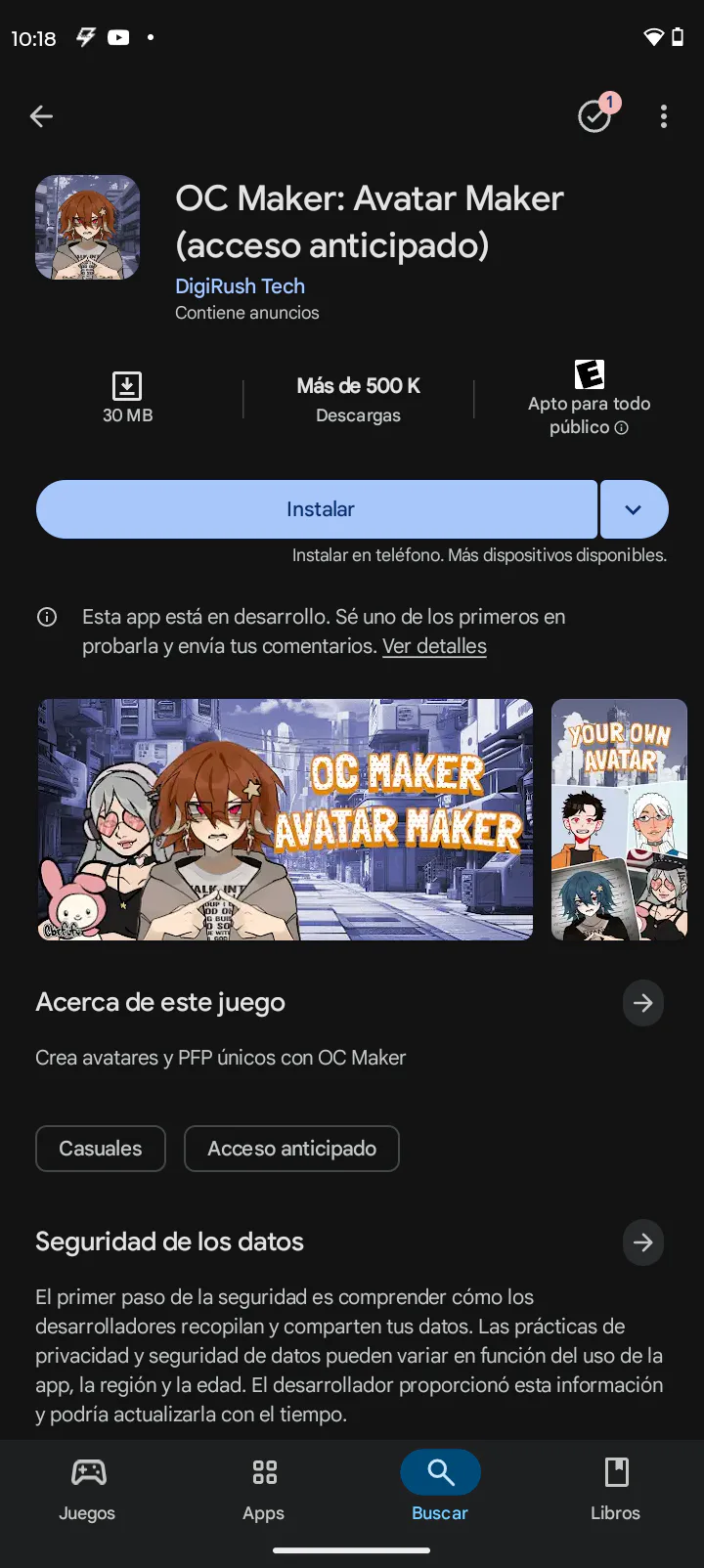704x1568 pixels.
Task: Switch to the Libros tab
Action: pos(615,1488)
